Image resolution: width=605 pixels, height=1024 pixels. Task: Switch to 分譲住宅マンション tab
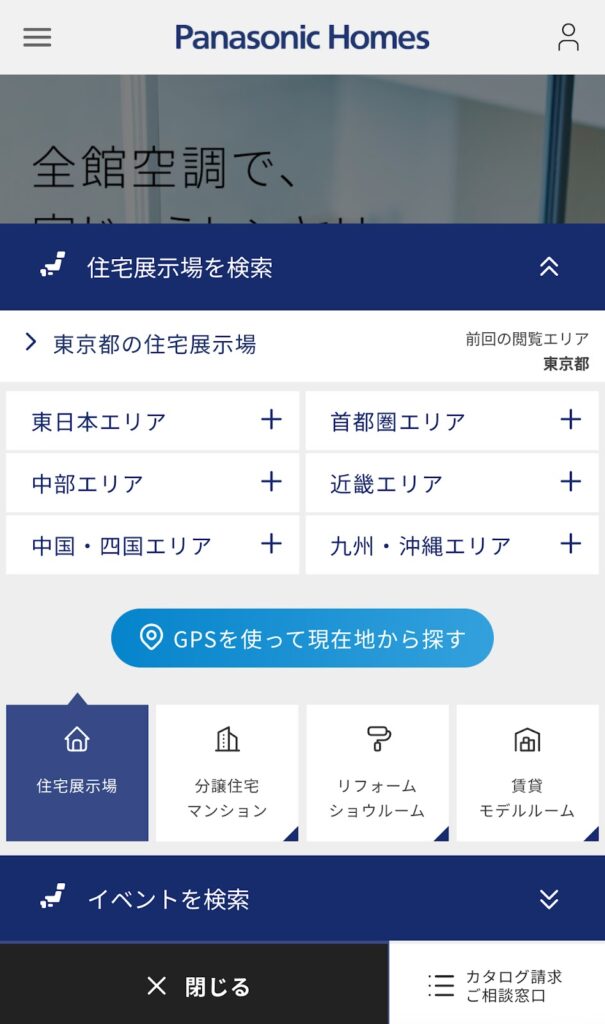(227, 772)
